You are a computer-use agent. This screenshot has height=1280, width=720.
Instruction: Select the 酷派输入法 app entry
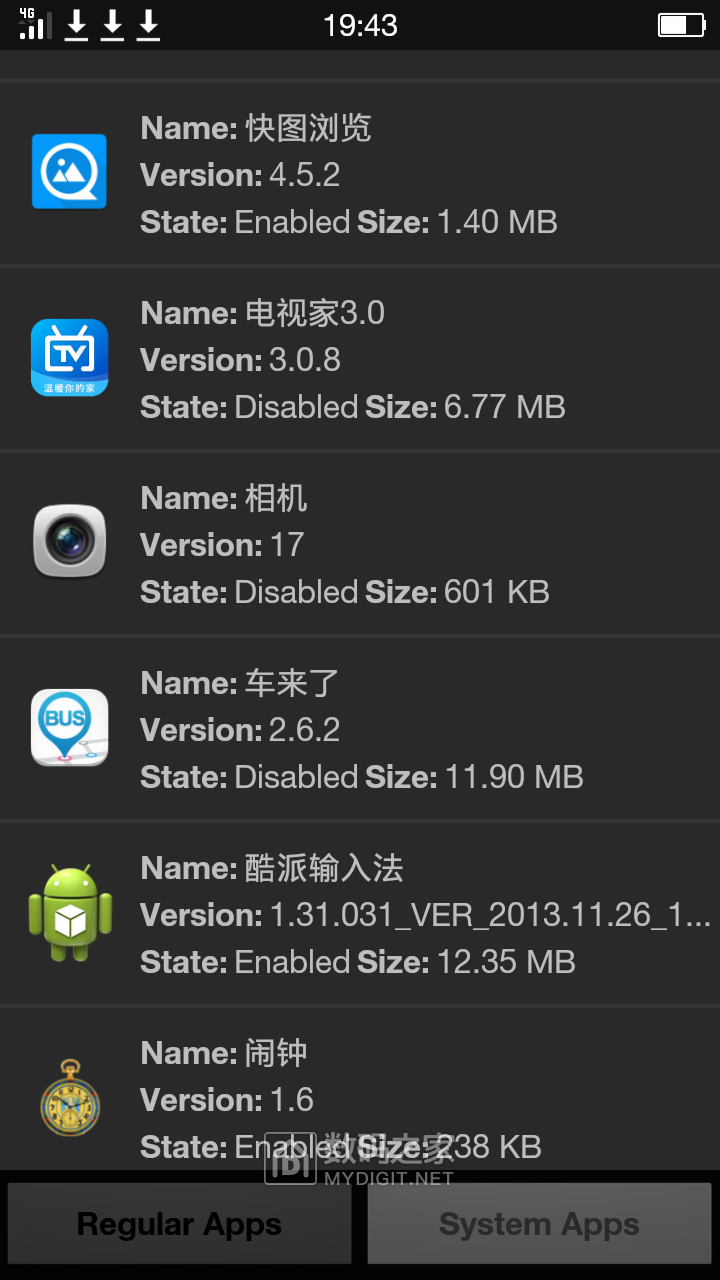[x=360, y=915]
